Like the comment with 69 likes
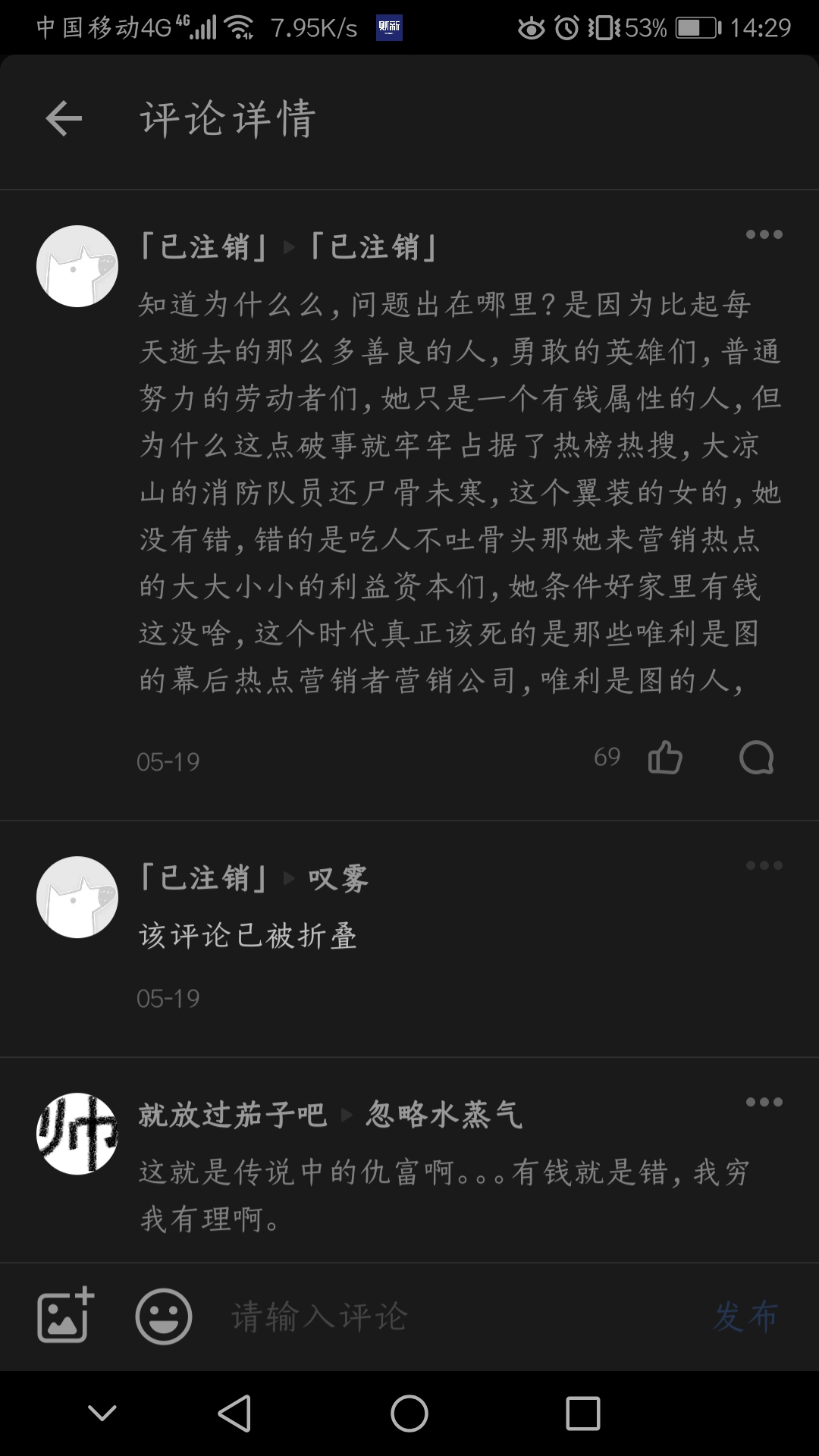The height and width of the screenshot is (1456, 819). tap(665, 757)
